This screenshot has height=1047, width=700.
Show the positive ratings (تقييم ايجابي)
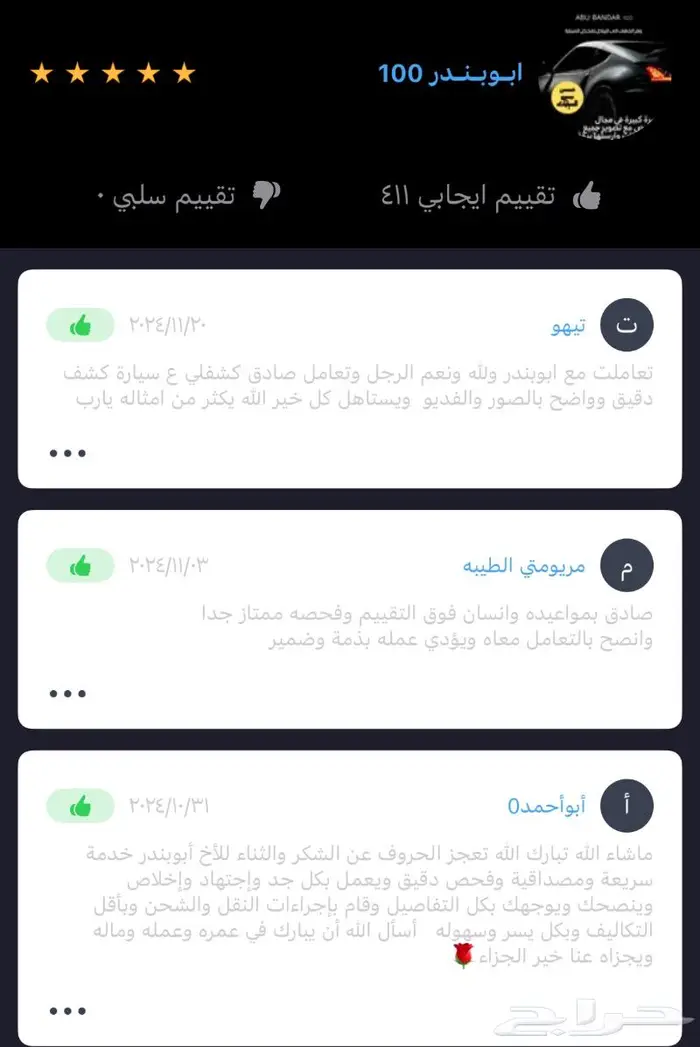[490, 196]
